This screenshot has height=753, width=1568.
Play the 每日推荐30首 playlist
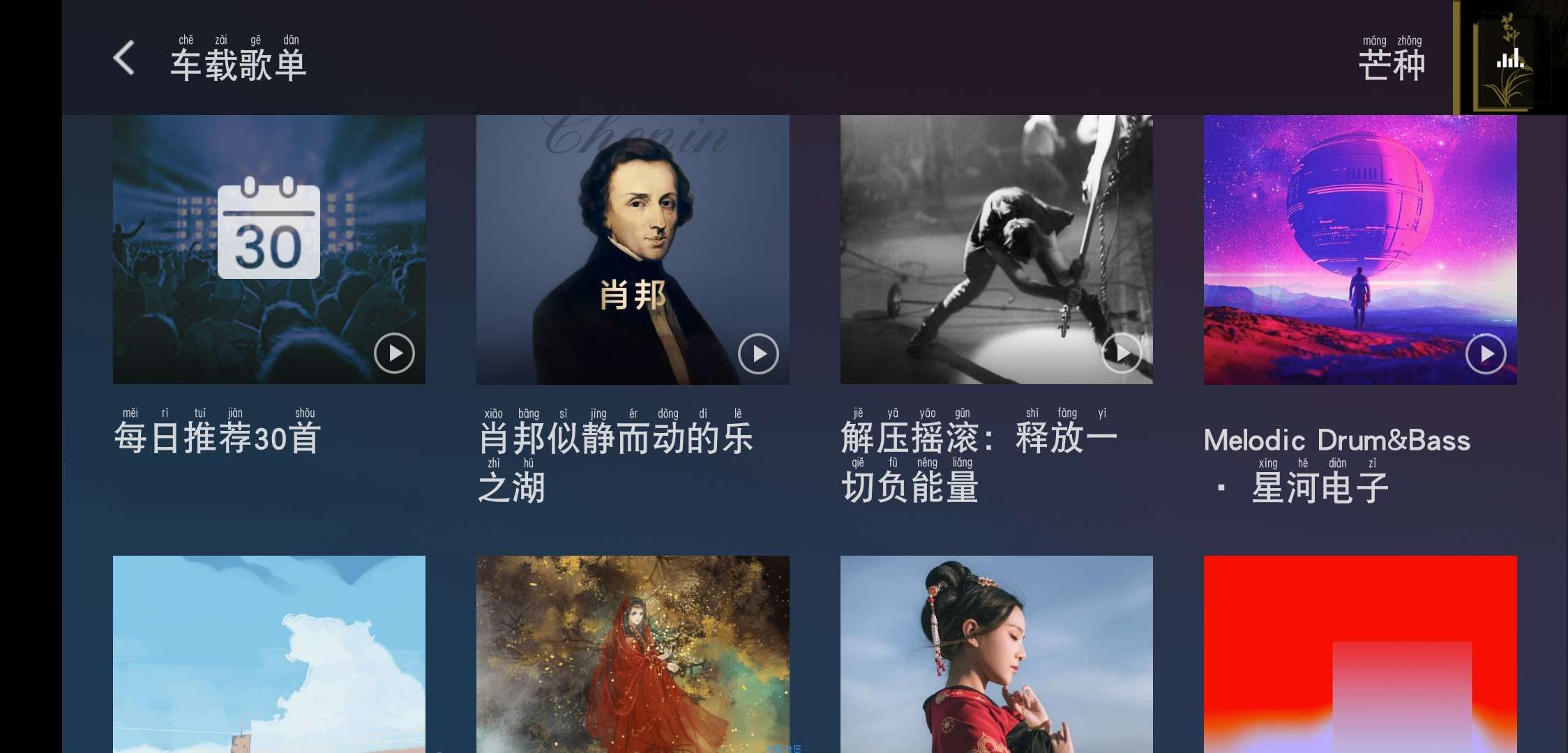[x=394, y=353]
